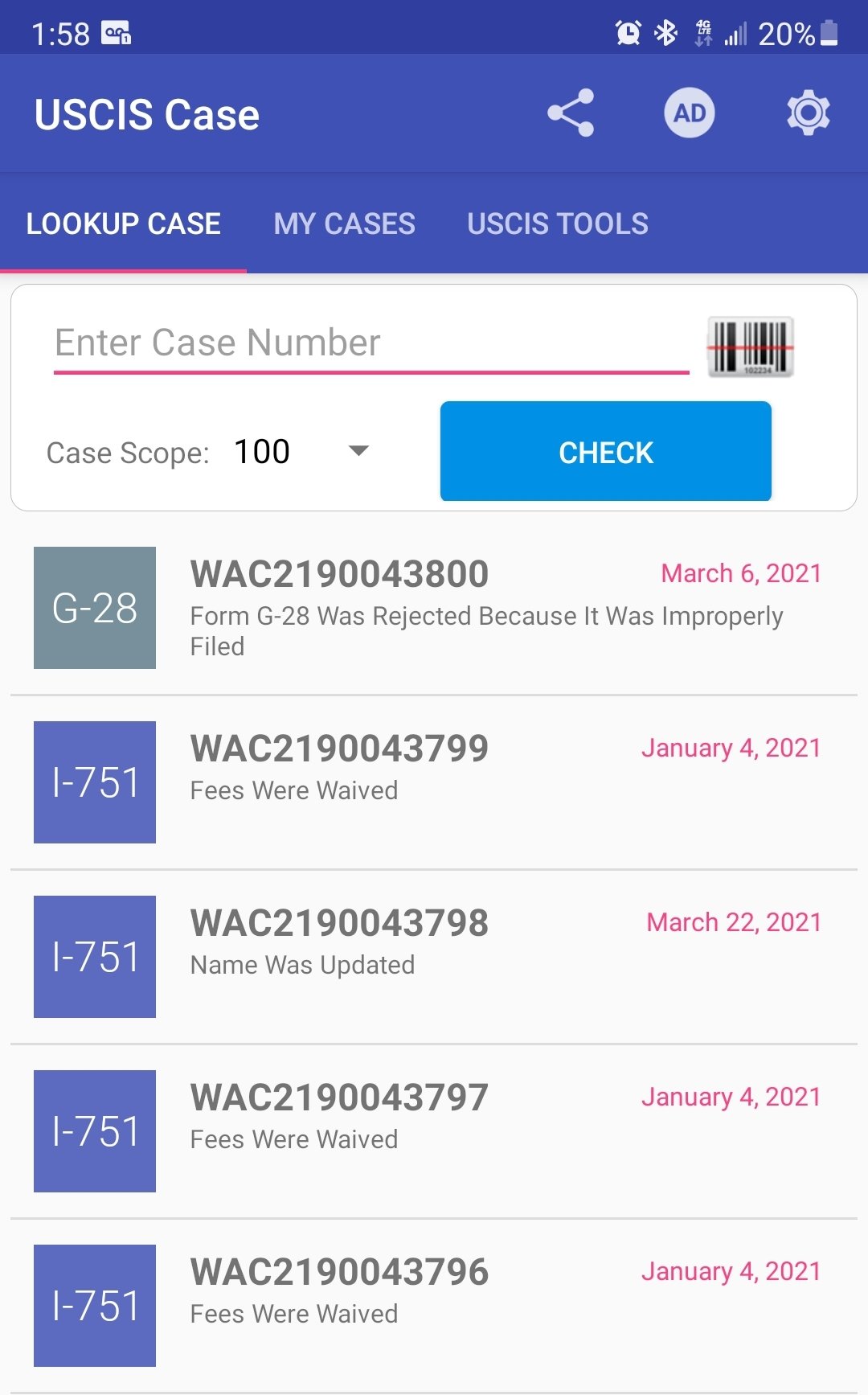Switch to the USCIS Tools tab
Image resolution: width=868 pixels, height=1395 pixels.
click(558, 224)
